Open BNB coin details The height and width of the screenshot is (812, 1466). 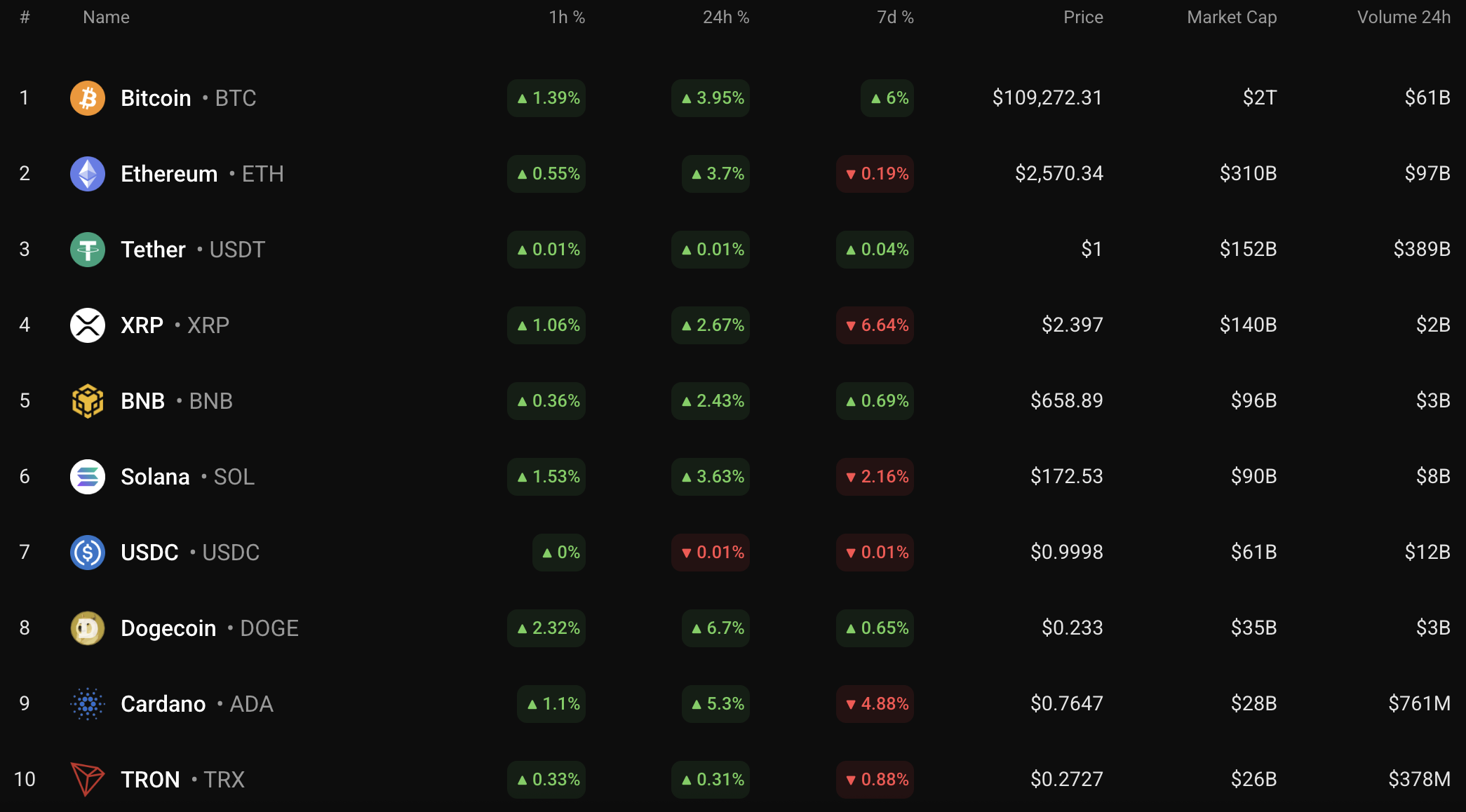pos(142,401)
